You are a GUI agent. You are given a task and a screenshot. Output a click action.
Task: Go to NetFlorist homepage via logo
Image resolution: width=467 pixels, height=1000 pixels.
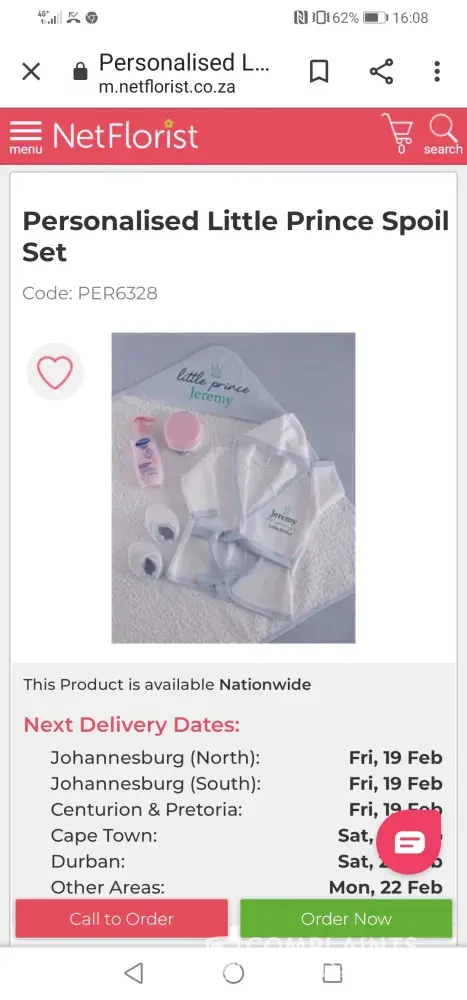click(x=126, y=136)
